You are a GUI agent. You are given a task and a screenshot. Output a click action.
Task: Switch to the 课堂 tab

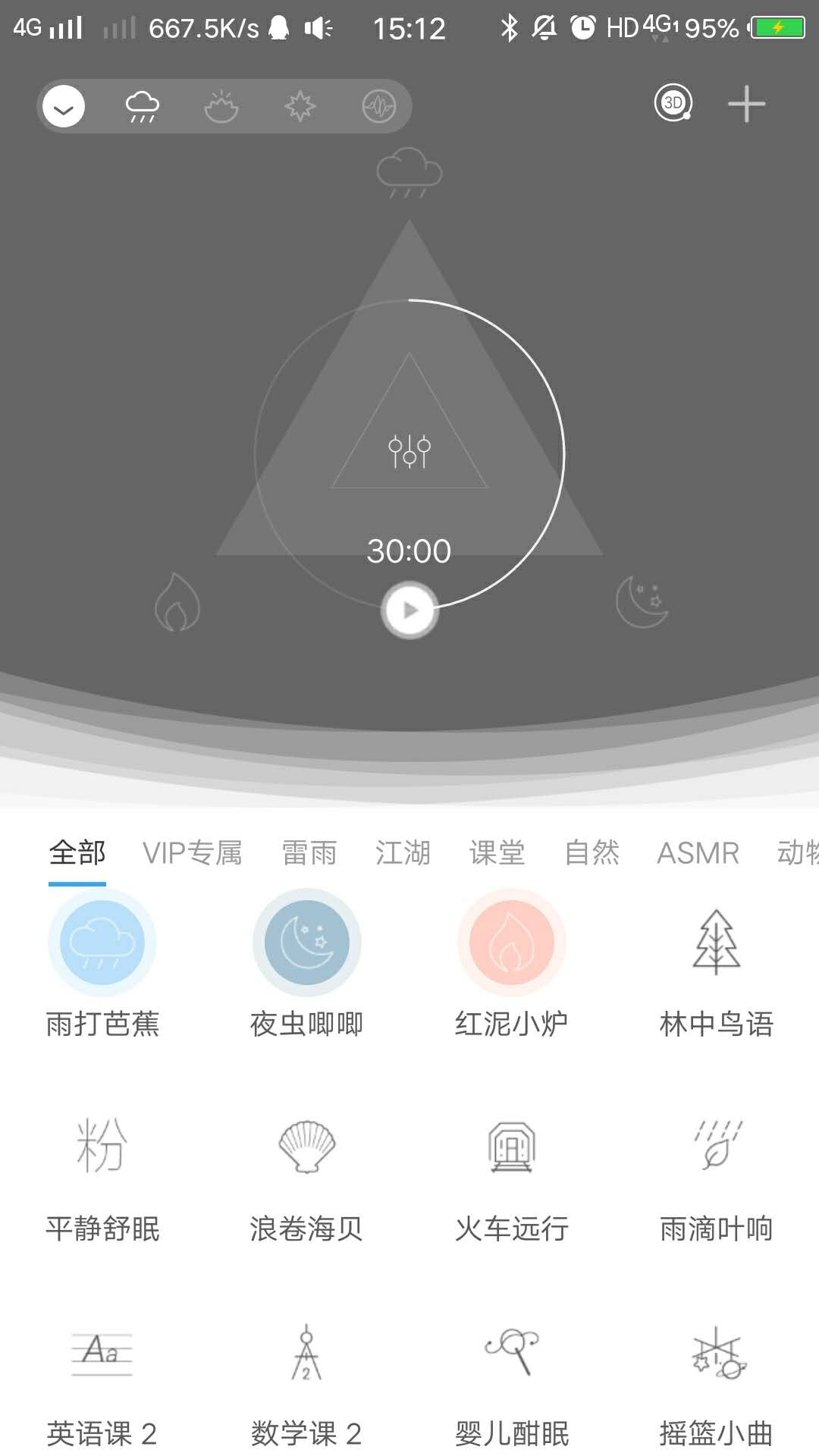coord(497,853)
